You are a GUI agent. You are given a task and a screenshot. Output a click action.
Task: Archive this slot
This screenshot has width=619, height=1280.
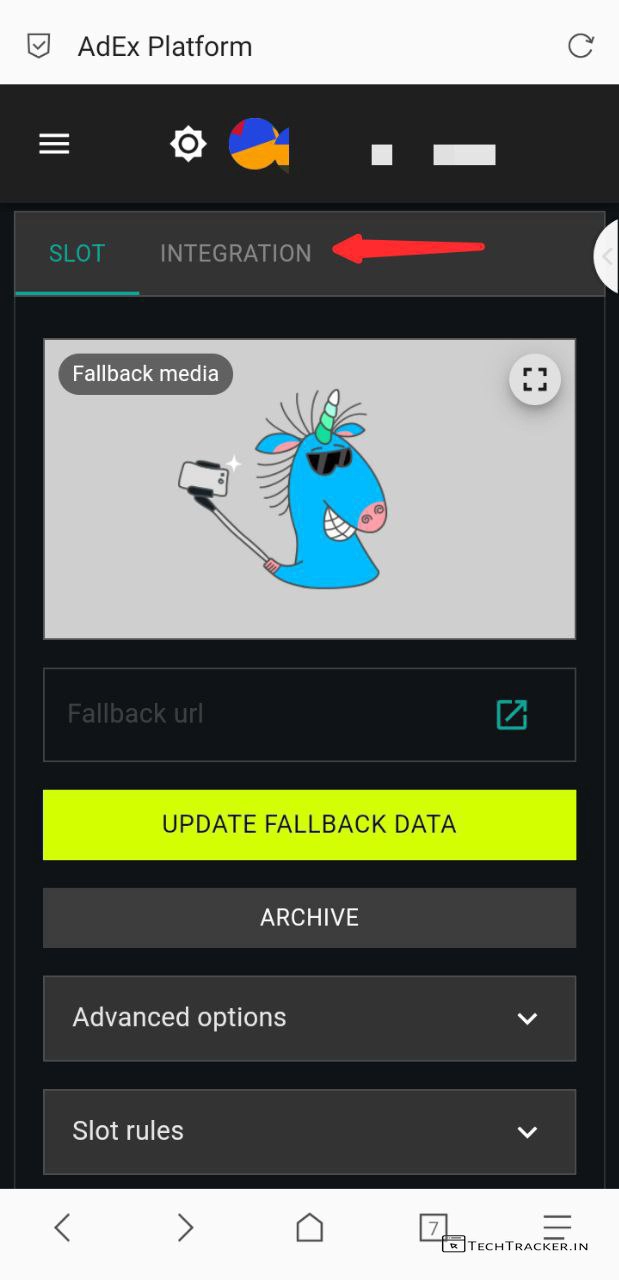click(x=309, y=917)
